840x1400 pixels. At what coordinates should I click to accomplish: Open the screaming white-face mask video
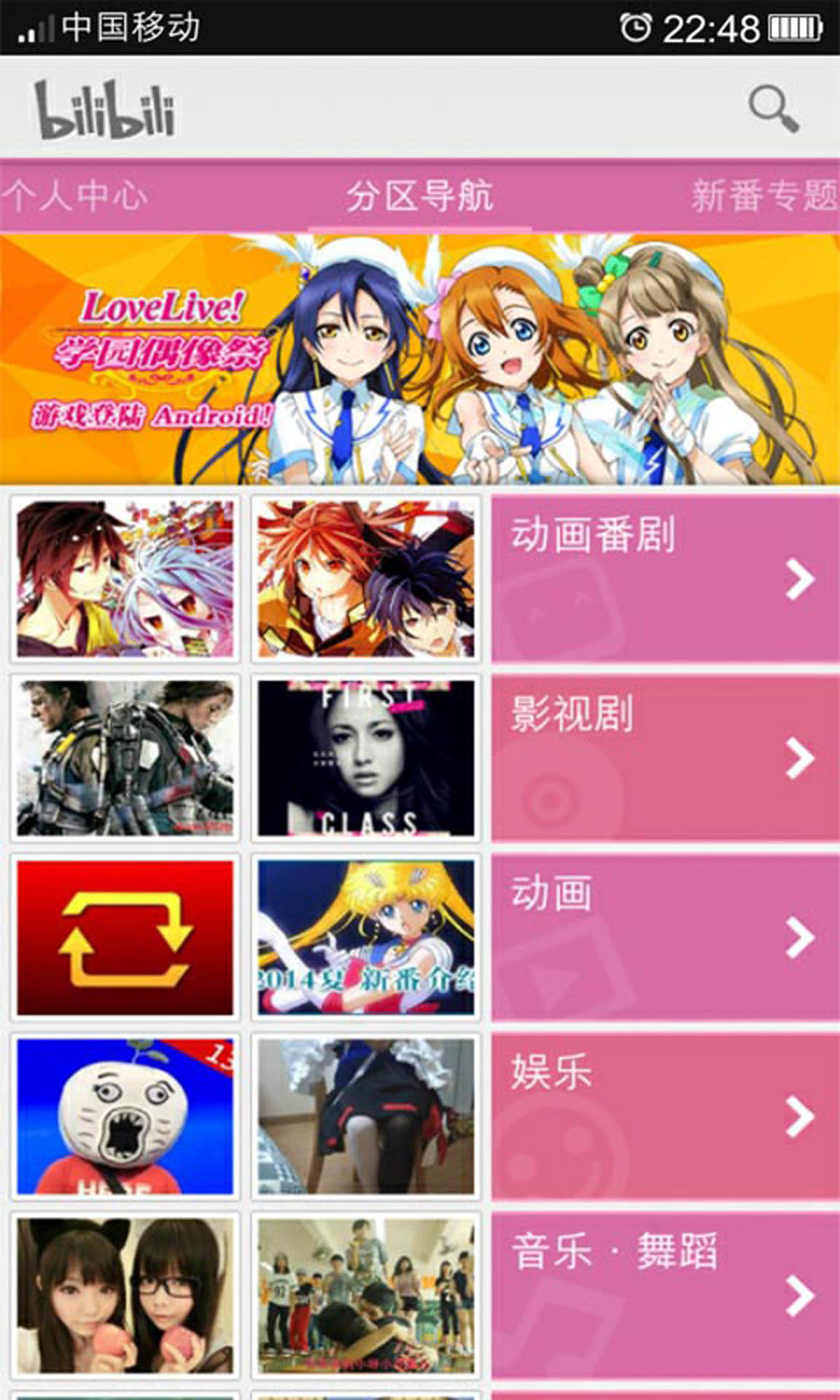125,1116
